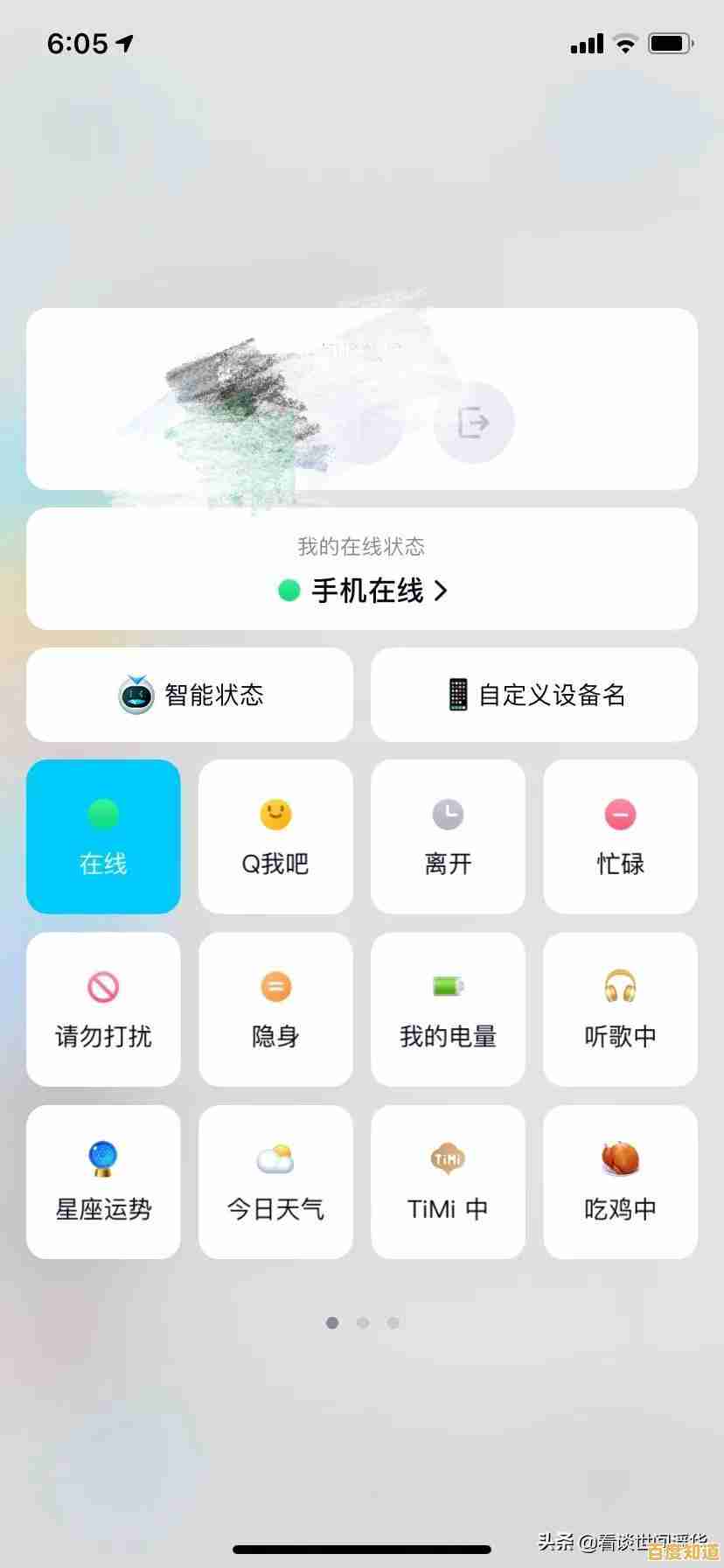Select the 星座运势 crystal ball icon
724x1568 pixels.
[x=103, y=1158]
